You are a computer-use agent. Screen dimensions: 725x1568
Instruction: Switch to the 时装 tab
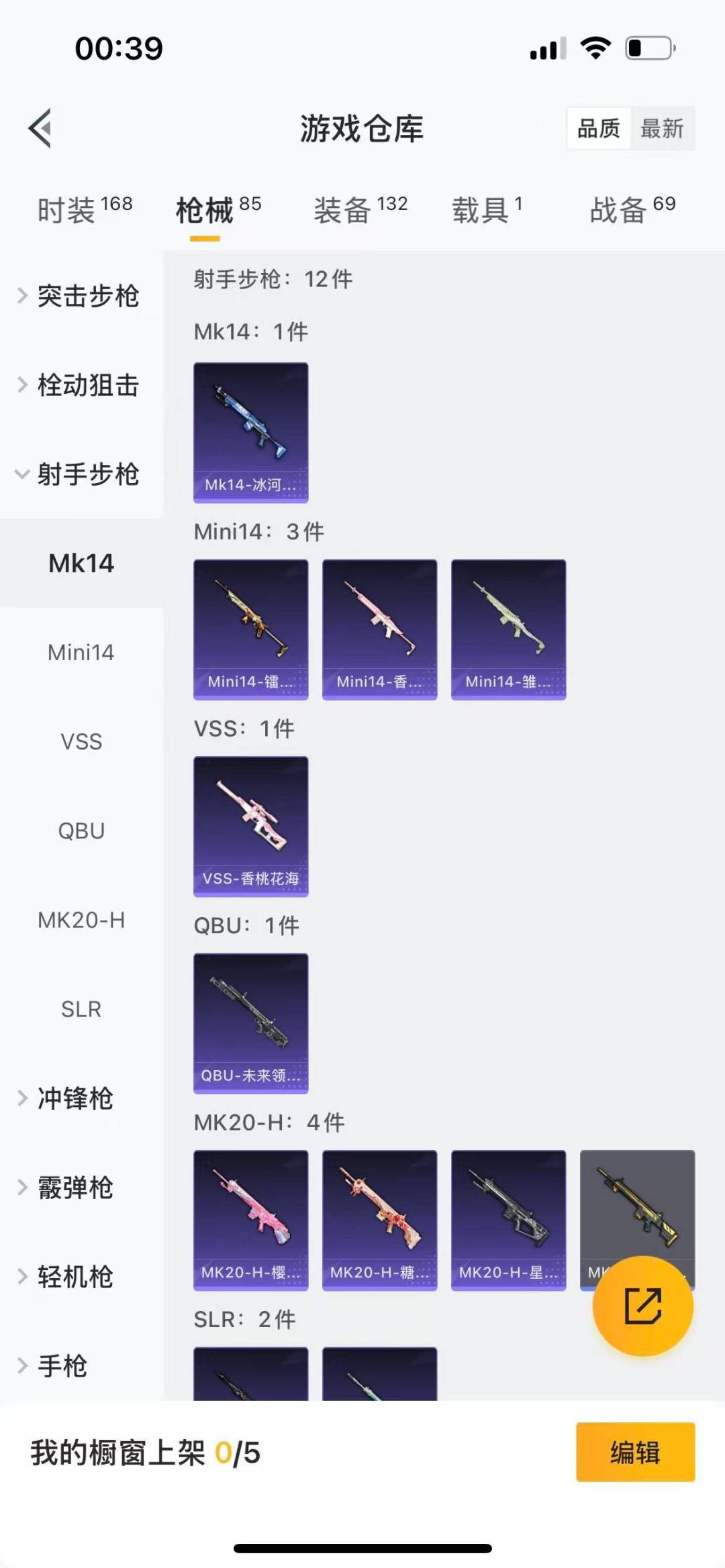click(84, 210)
